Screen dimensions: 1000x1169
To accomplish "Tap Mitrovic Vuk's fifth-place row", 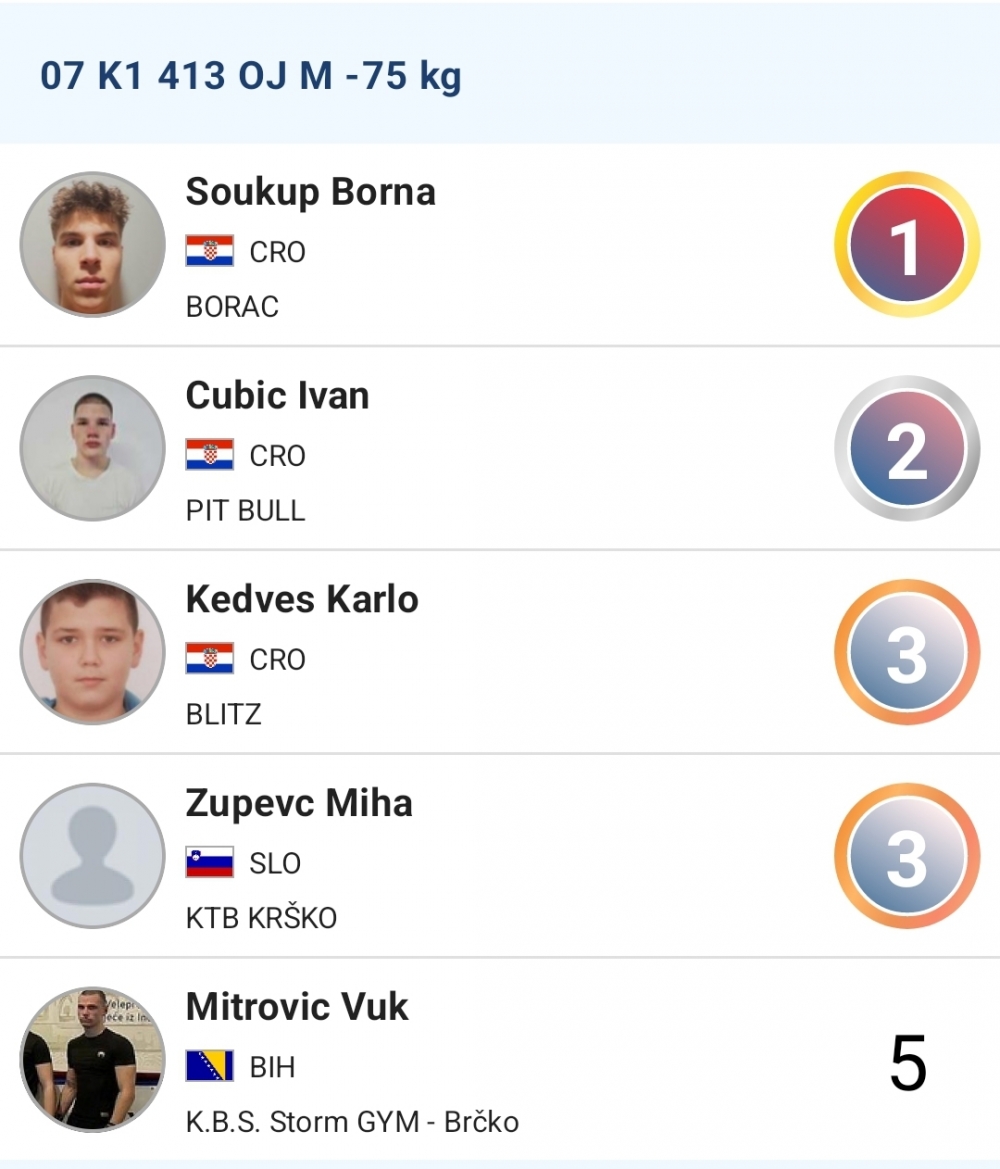I will (x=500, y=1061).
